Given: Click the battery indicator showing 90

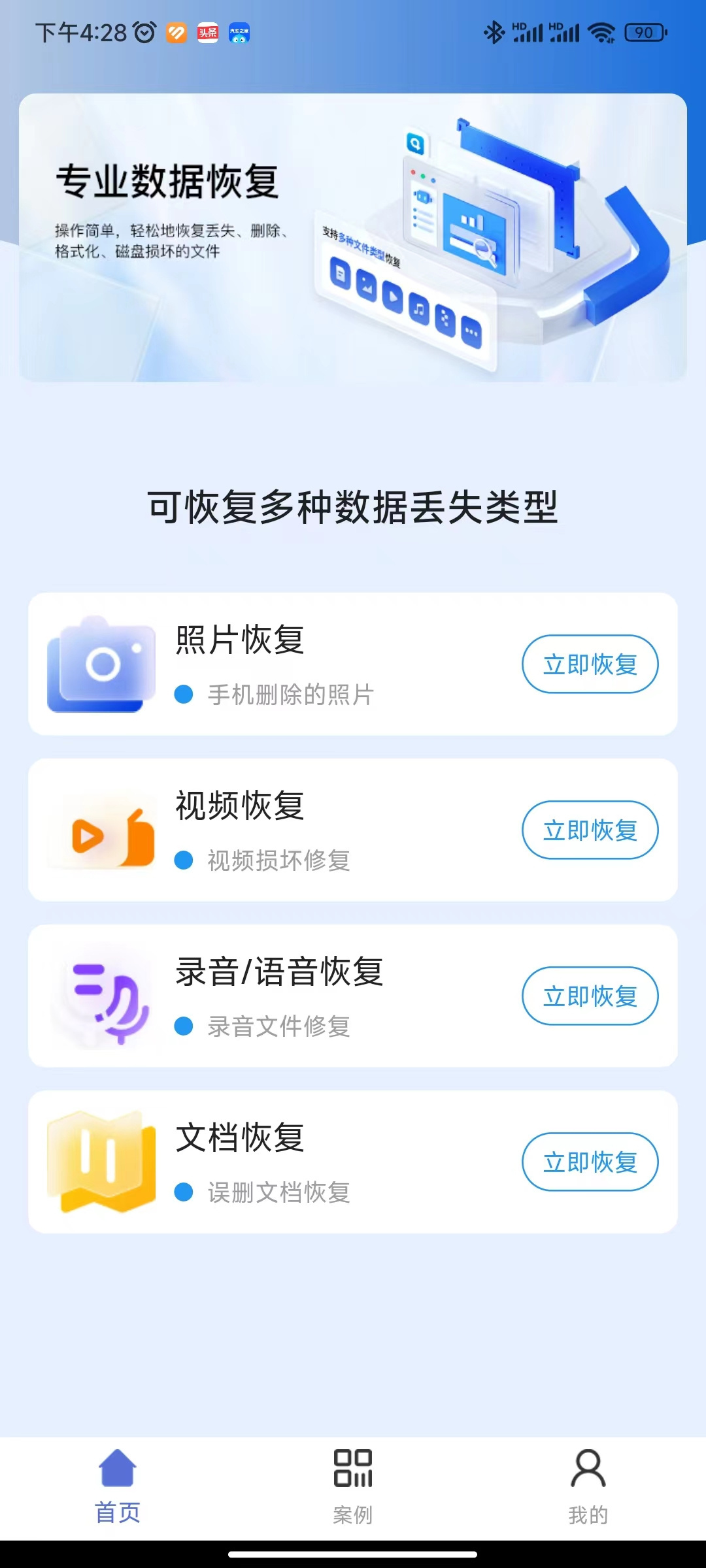Looking at the screenshot, I should click(644, 33).
